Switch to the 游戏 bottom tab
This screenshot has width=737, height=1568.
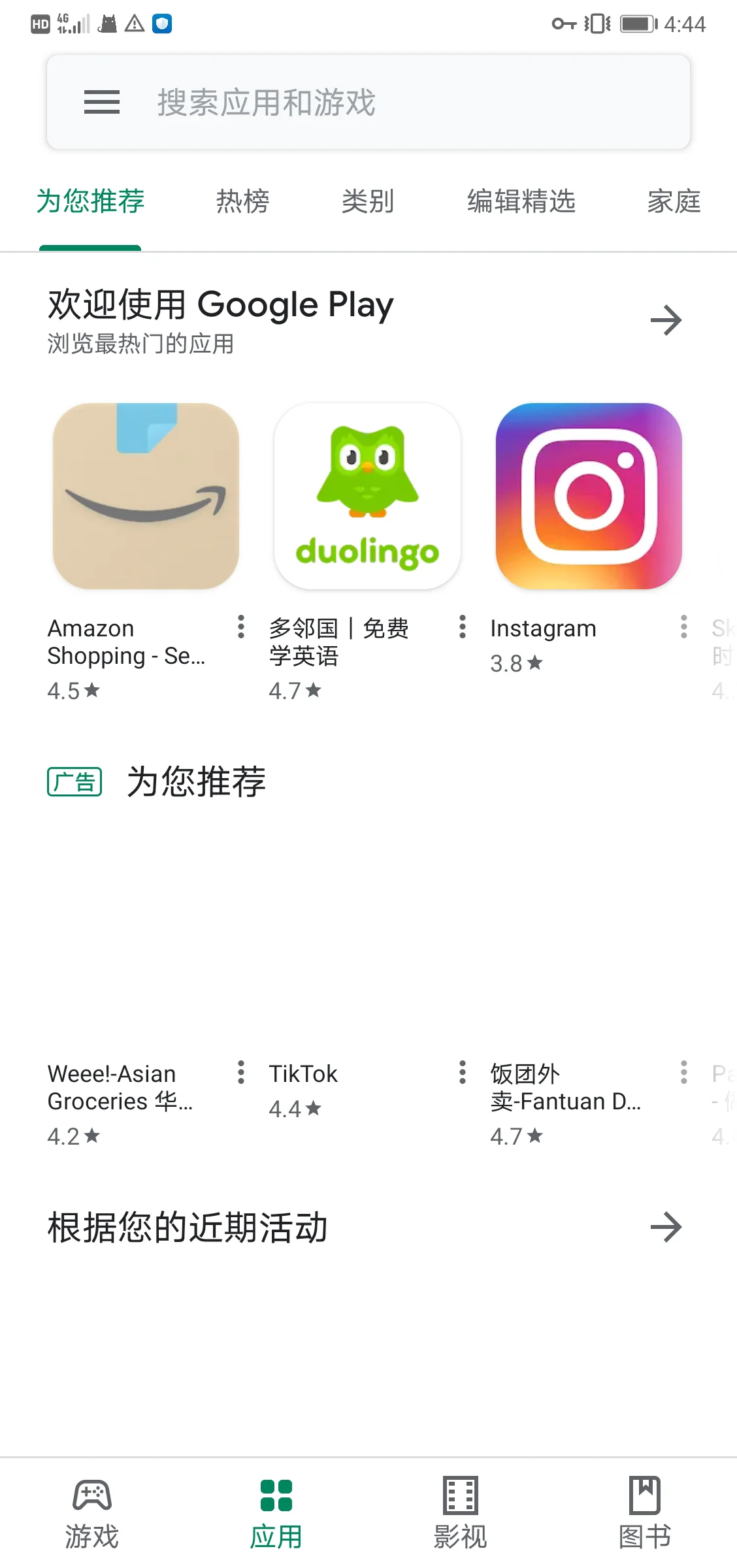(x=92, y=1513)
